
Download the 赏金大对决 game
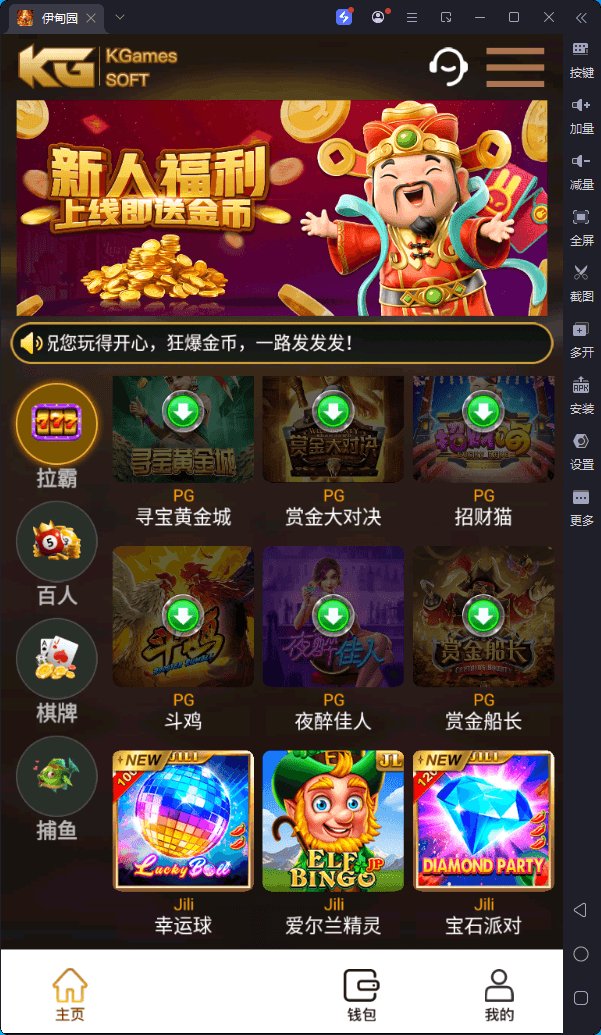(333, 410)
